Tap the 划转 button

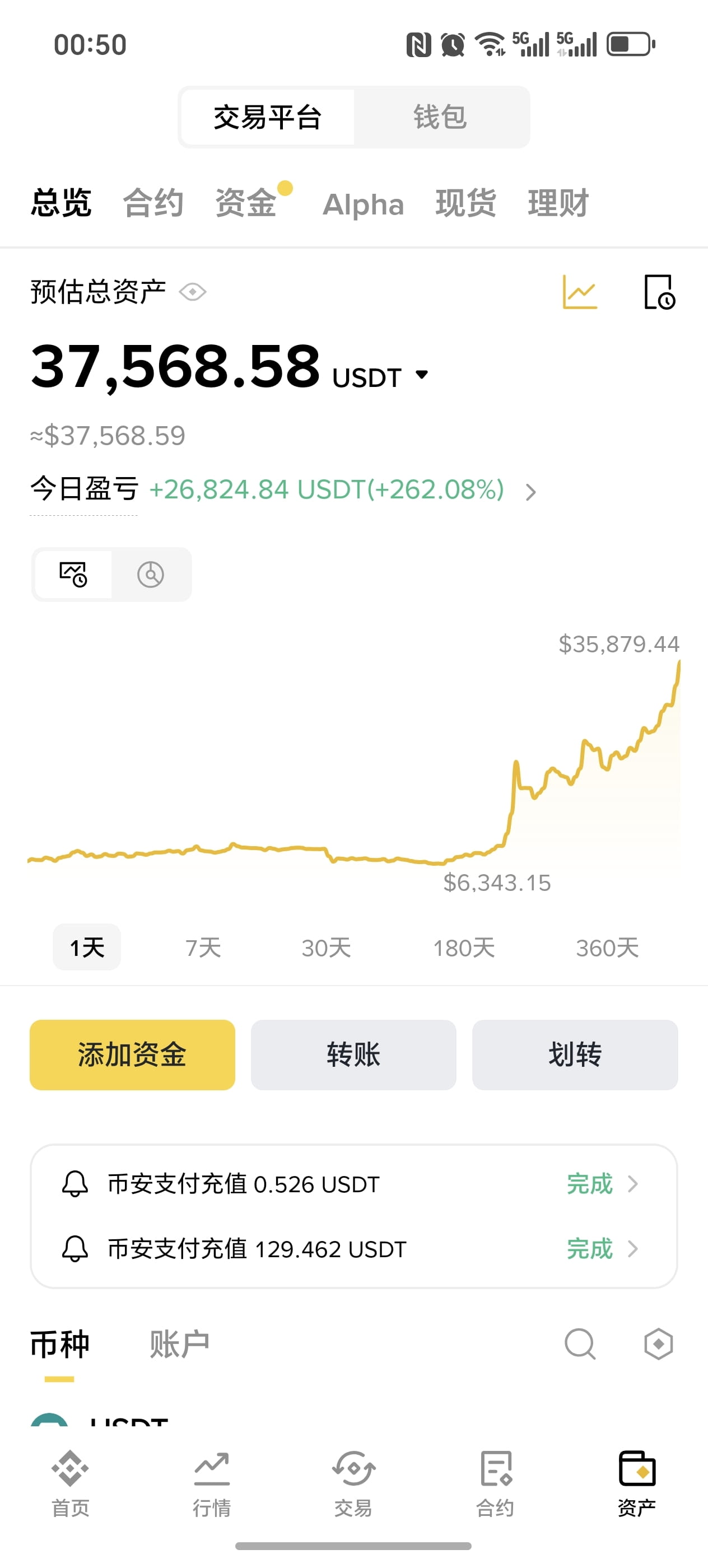point(575,1055)
